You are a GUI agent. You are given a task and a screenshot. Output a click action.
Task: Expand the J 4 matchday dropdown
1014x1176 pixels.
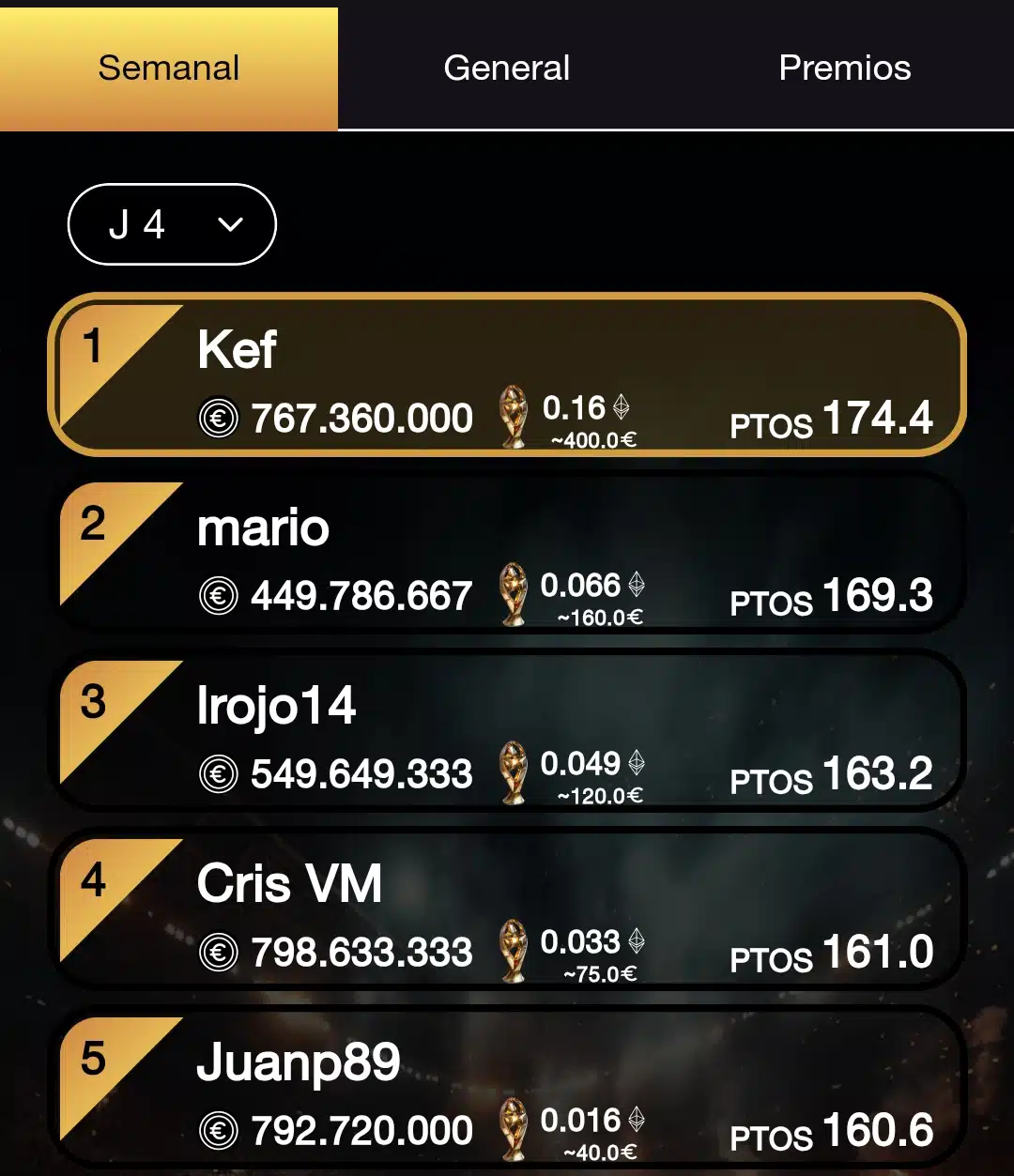click(x=172, y=224)
